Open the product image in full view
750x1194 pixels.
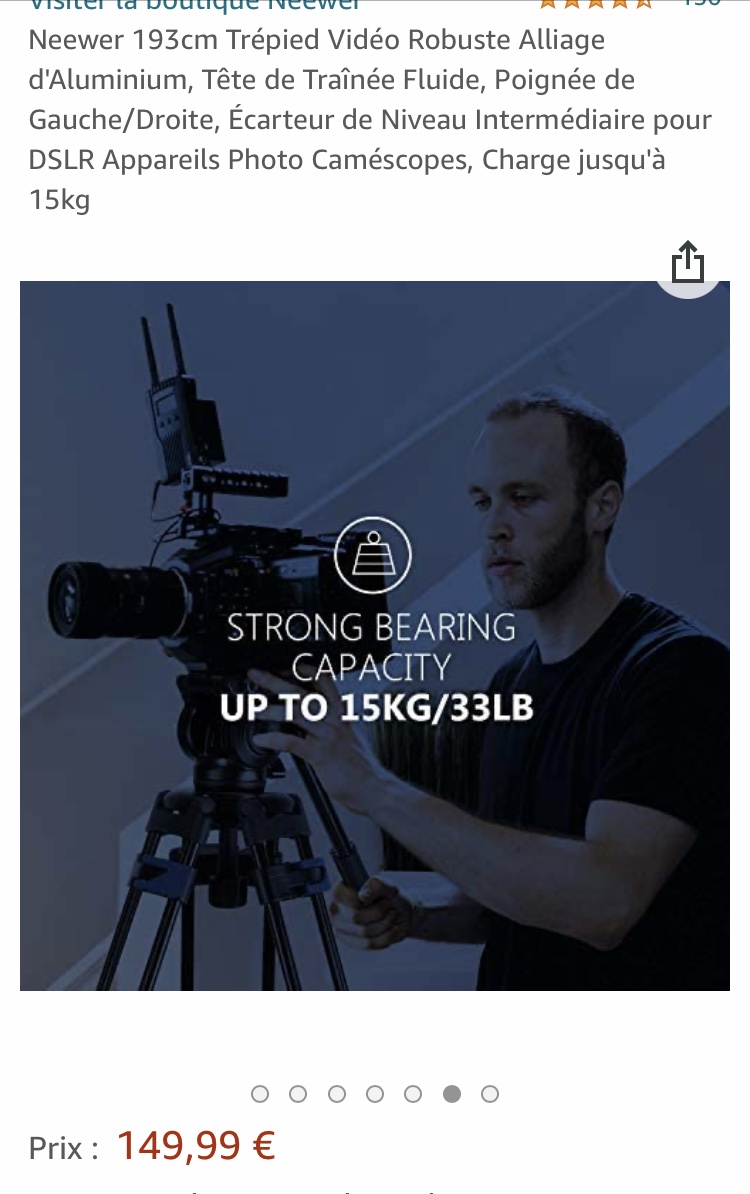point(374,636)
